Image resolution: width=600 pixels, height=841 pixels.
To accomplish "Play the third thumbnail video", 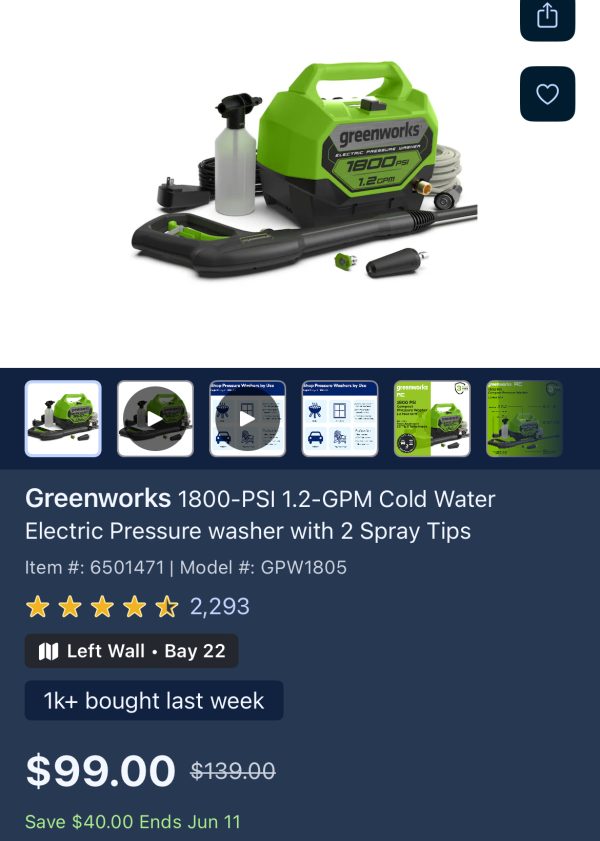I will click(x=247, y=418).
